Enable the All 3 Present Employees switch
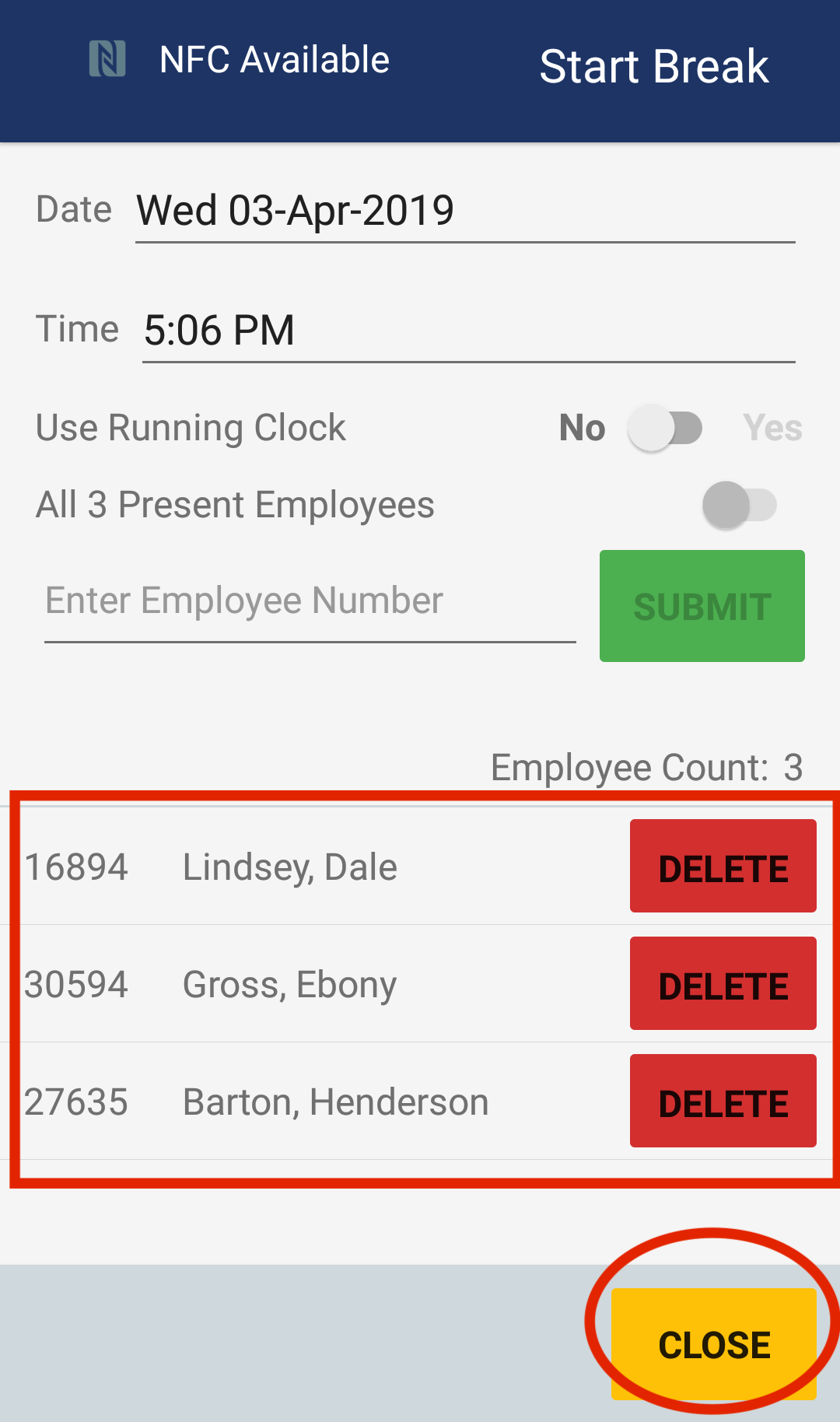Viewport: 840px width, 1422px height. [739, 505]
